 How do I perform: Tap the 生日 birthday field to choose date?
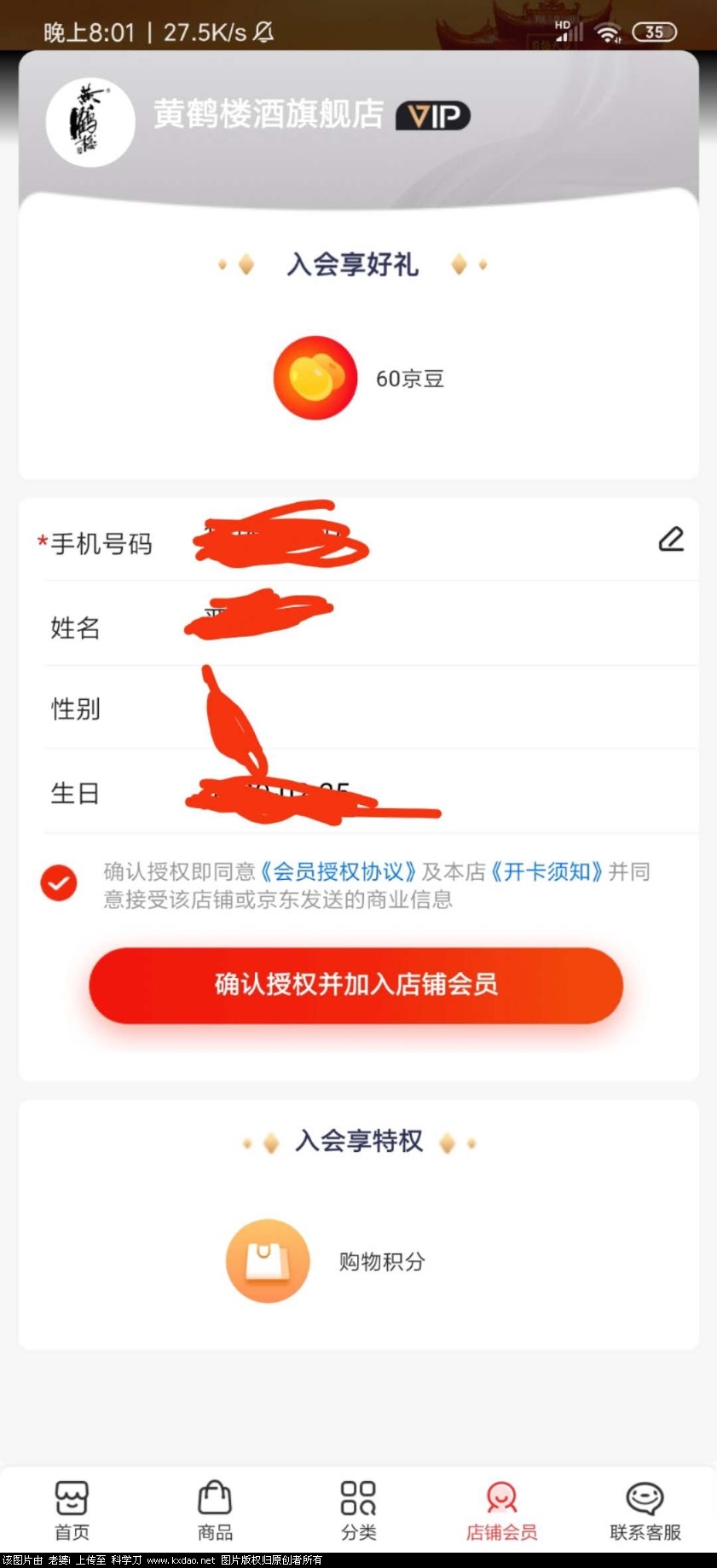[358, 792]
